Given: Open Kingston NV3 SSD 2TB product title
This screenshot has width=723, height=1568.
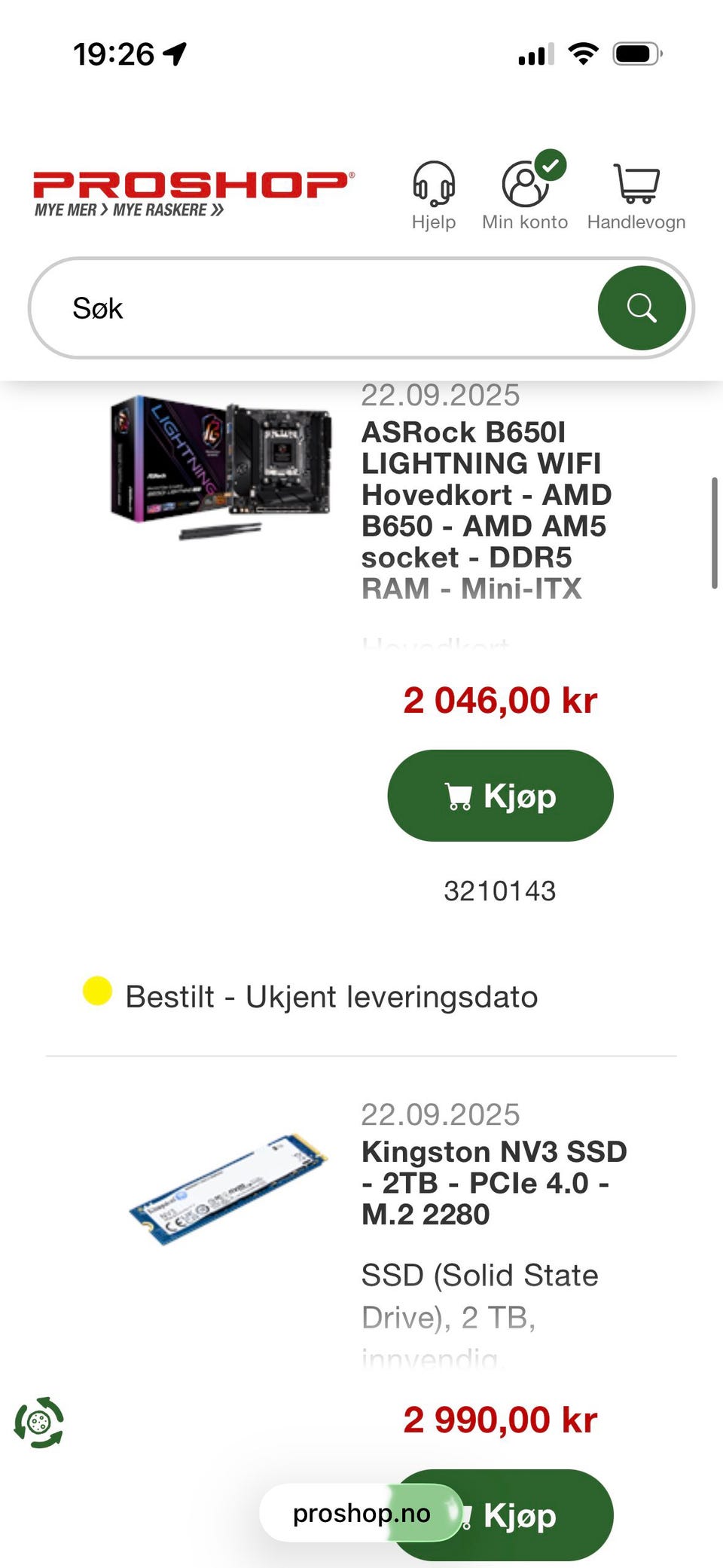Looking at the screenshot, I should (494, 1182).
